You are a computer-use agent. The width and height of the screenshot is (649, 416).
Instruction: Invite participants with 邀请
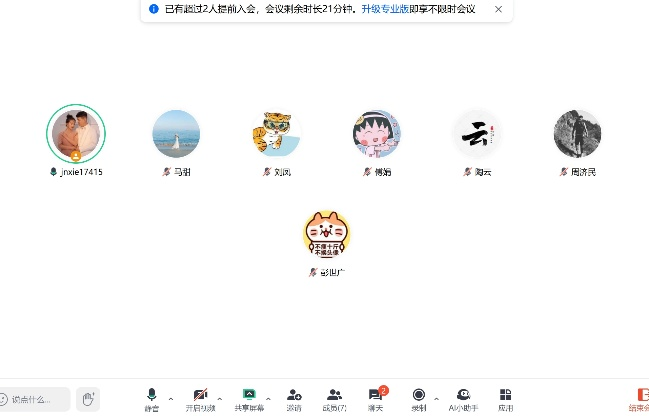(x=294, y=398)
